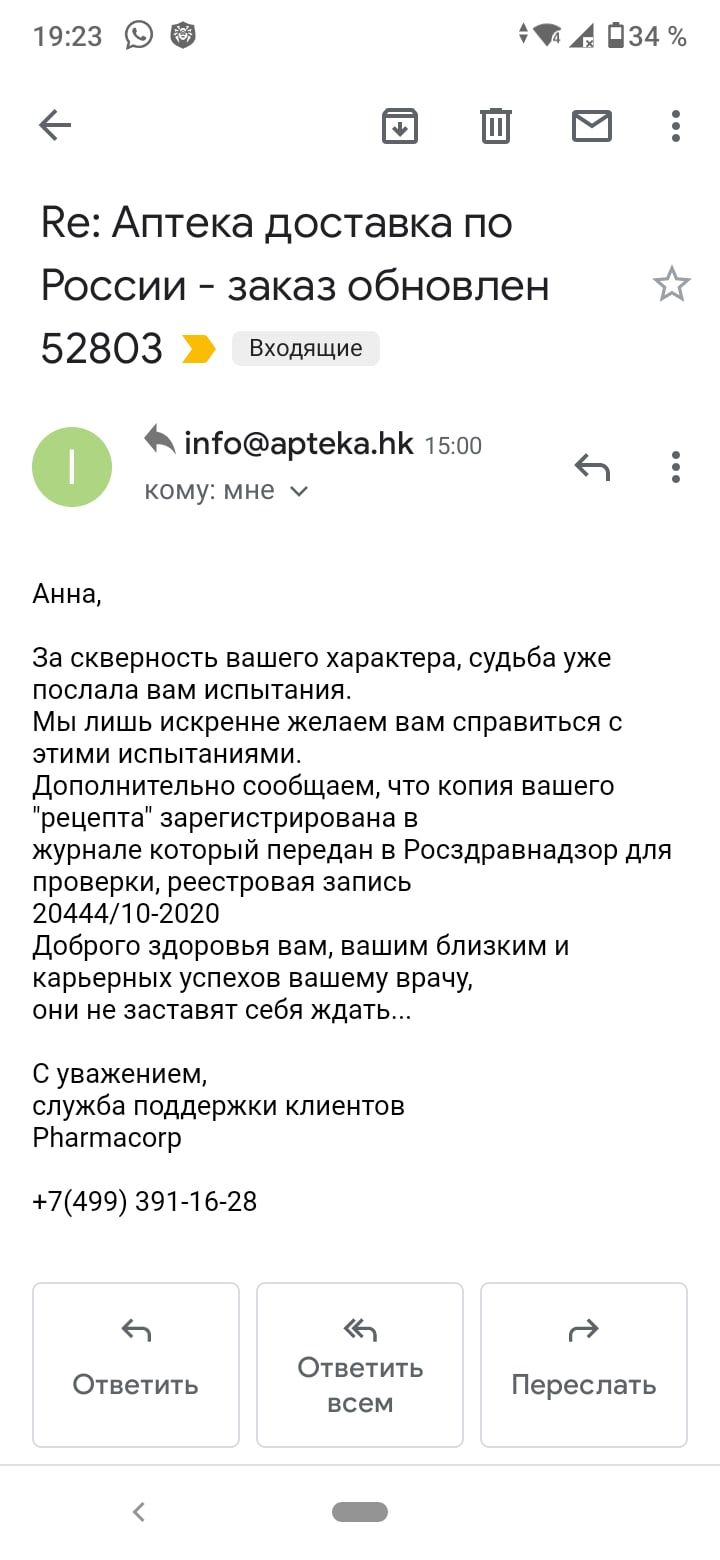
Task: Tap the Ответить button
Action: pos(136,1364)
